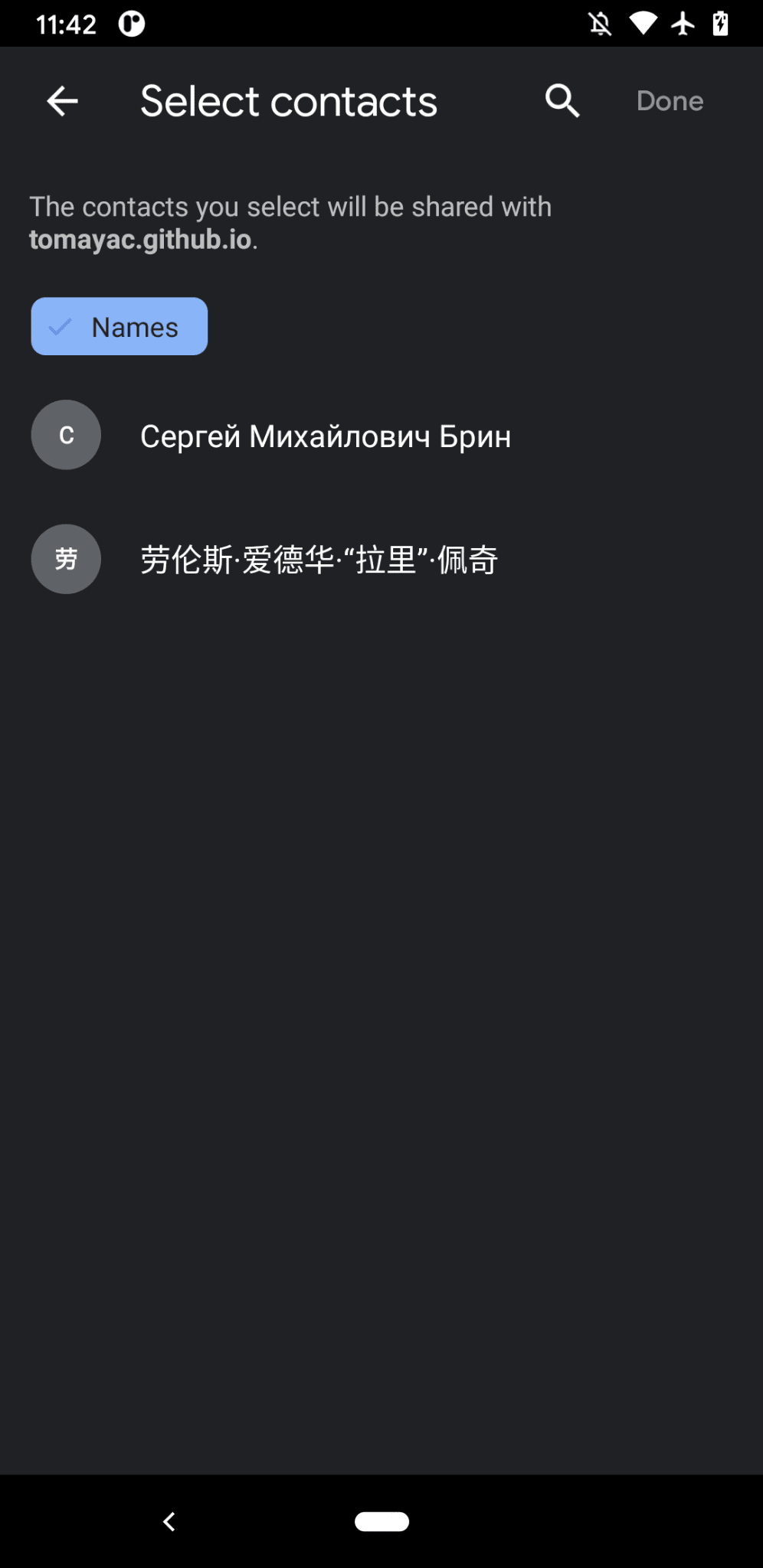Open the contact search

click(562, 100)
